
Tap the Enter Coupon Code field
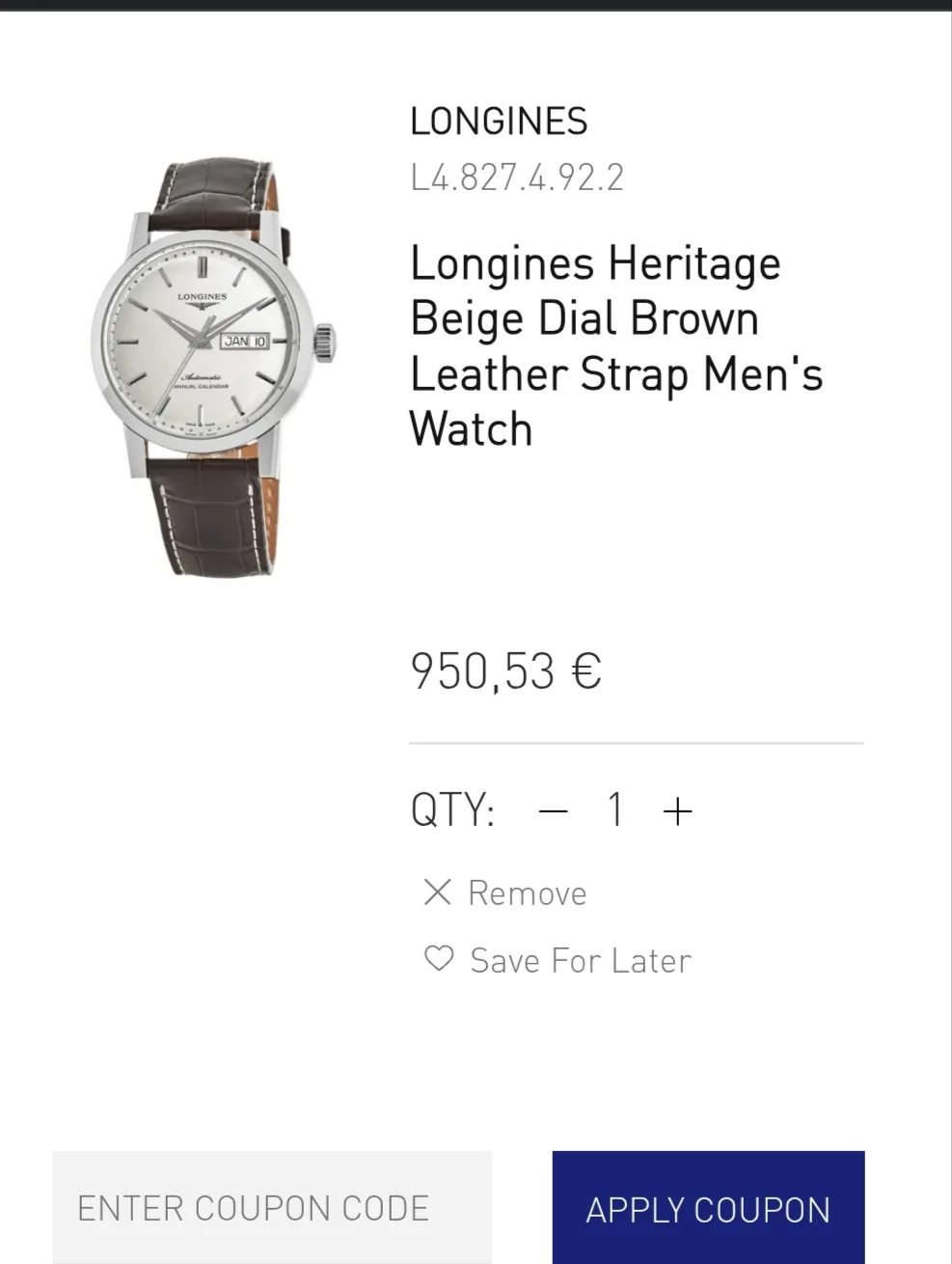pos(272,1208)
